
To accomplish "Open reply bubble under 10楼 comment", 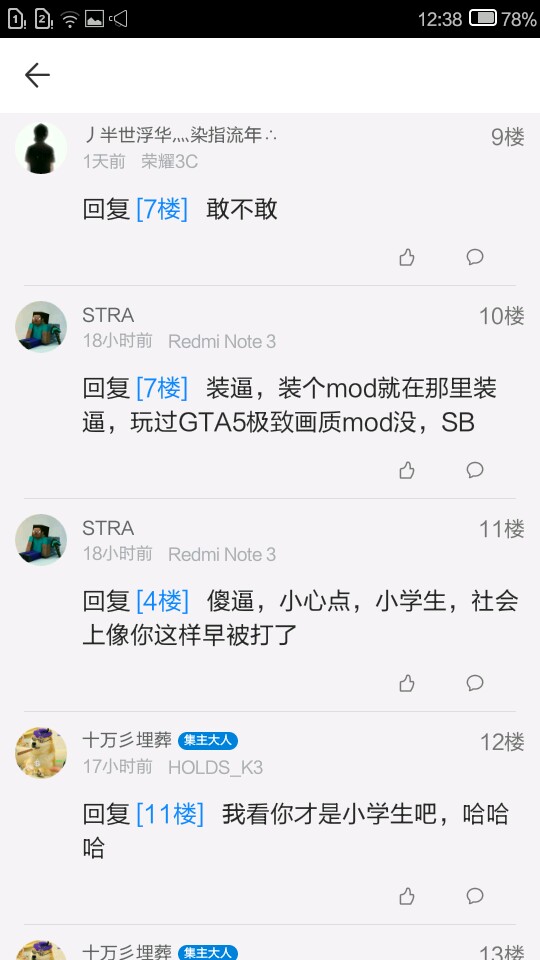I will tap(475, 470).
